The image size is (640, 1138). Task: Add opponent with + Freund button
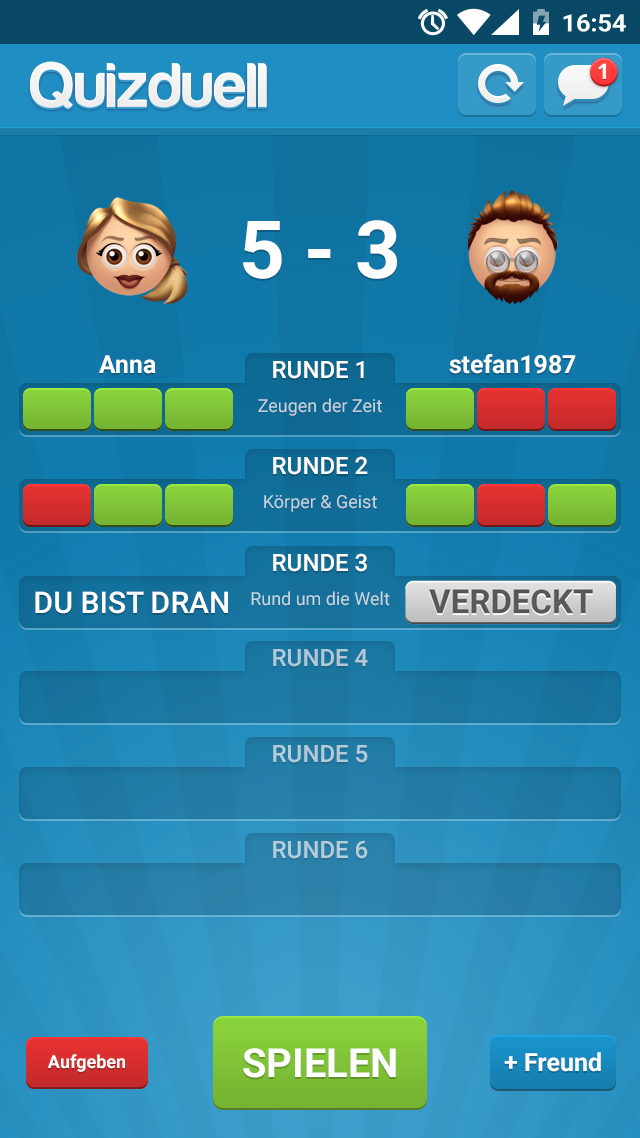552,1062
